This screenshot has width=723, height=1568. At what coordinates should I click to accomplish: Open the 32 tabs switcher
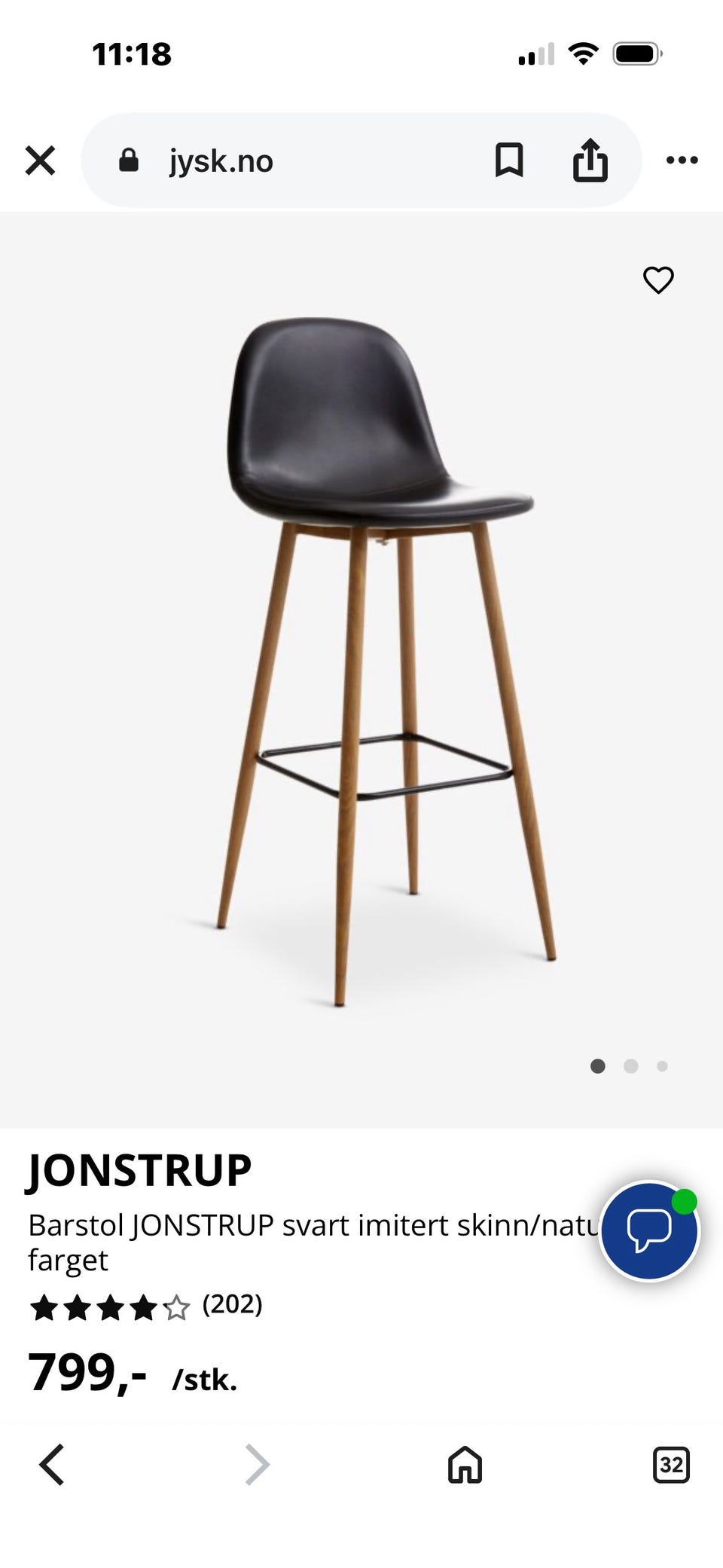tap(670, 1465)
